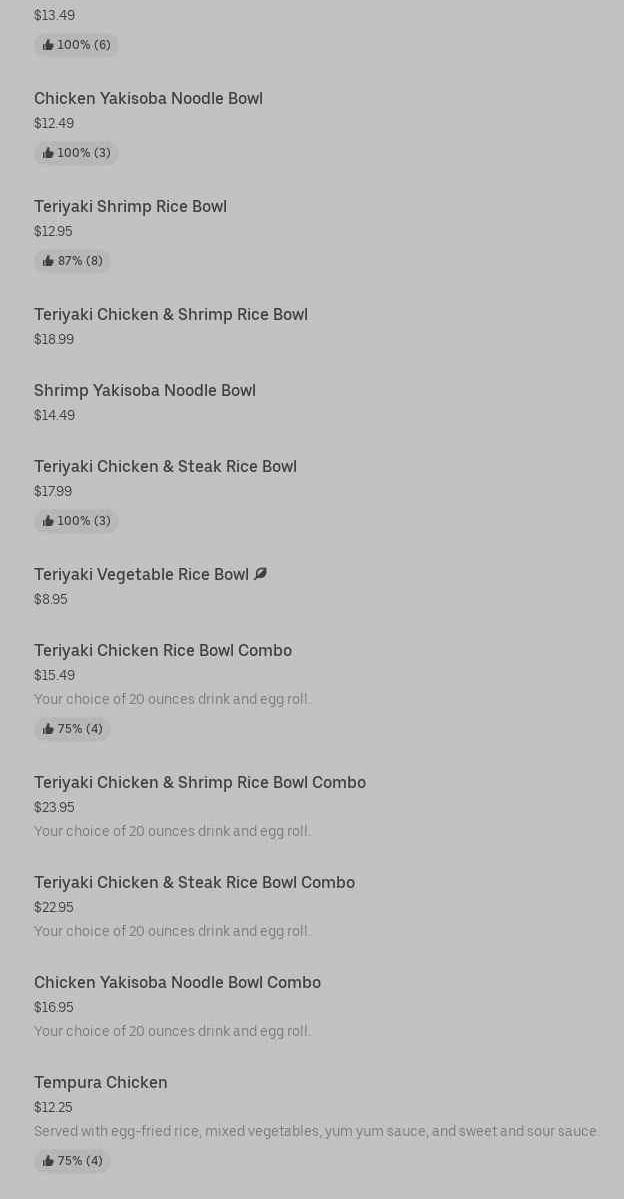Tap Teriyaki Chicken & Shrimp Rice Bowl Combo

[200, 782]
